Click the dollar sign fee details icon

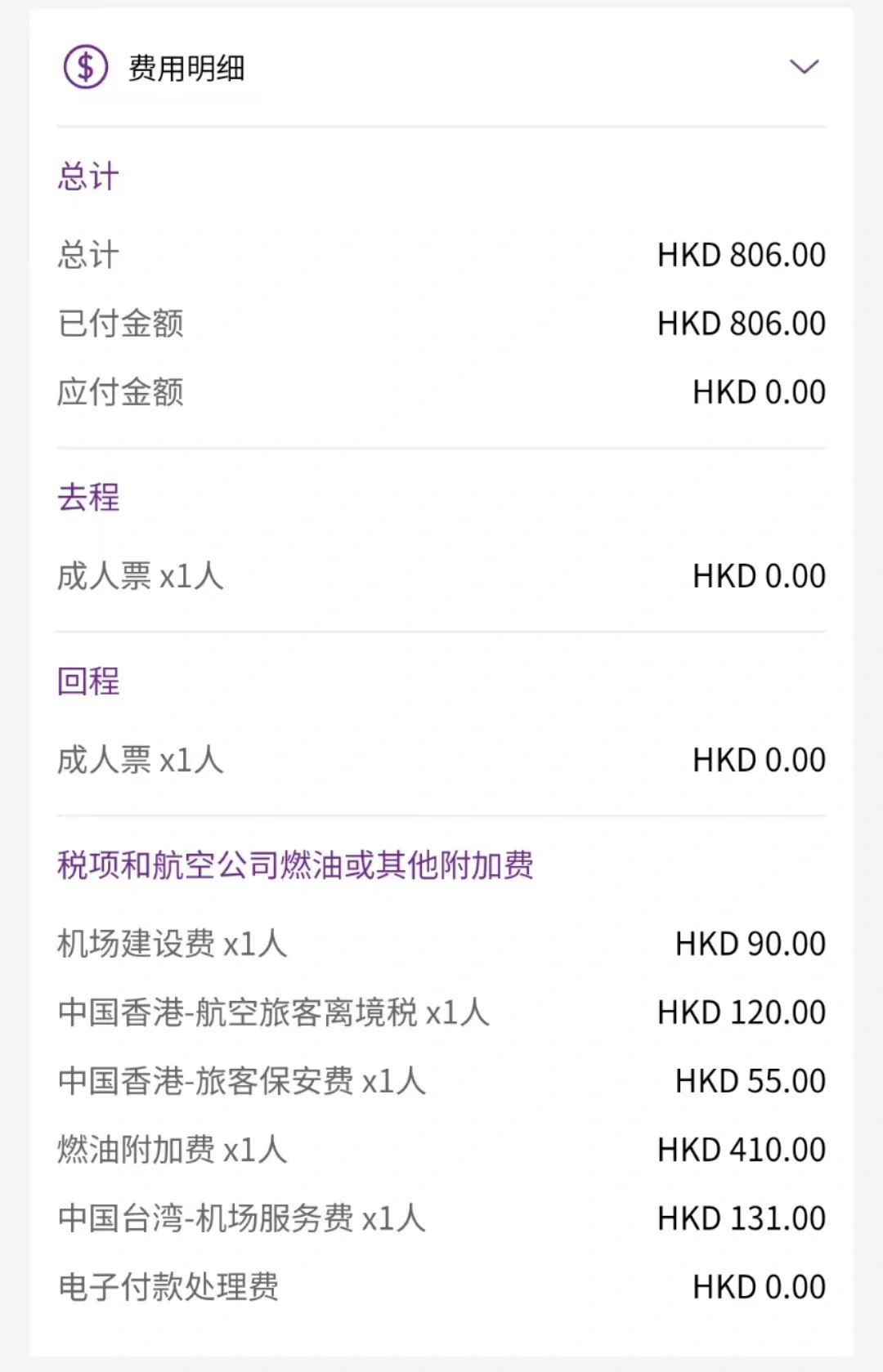83,66
